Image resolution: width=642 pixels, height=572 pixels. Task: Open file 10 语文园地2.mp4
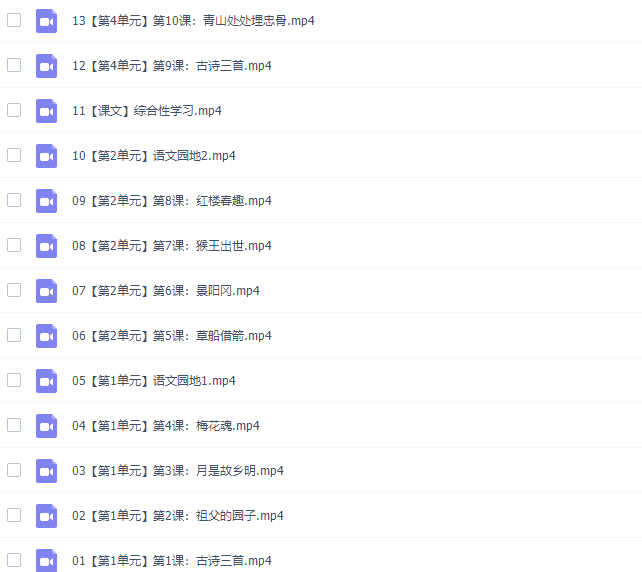[154, 156]
